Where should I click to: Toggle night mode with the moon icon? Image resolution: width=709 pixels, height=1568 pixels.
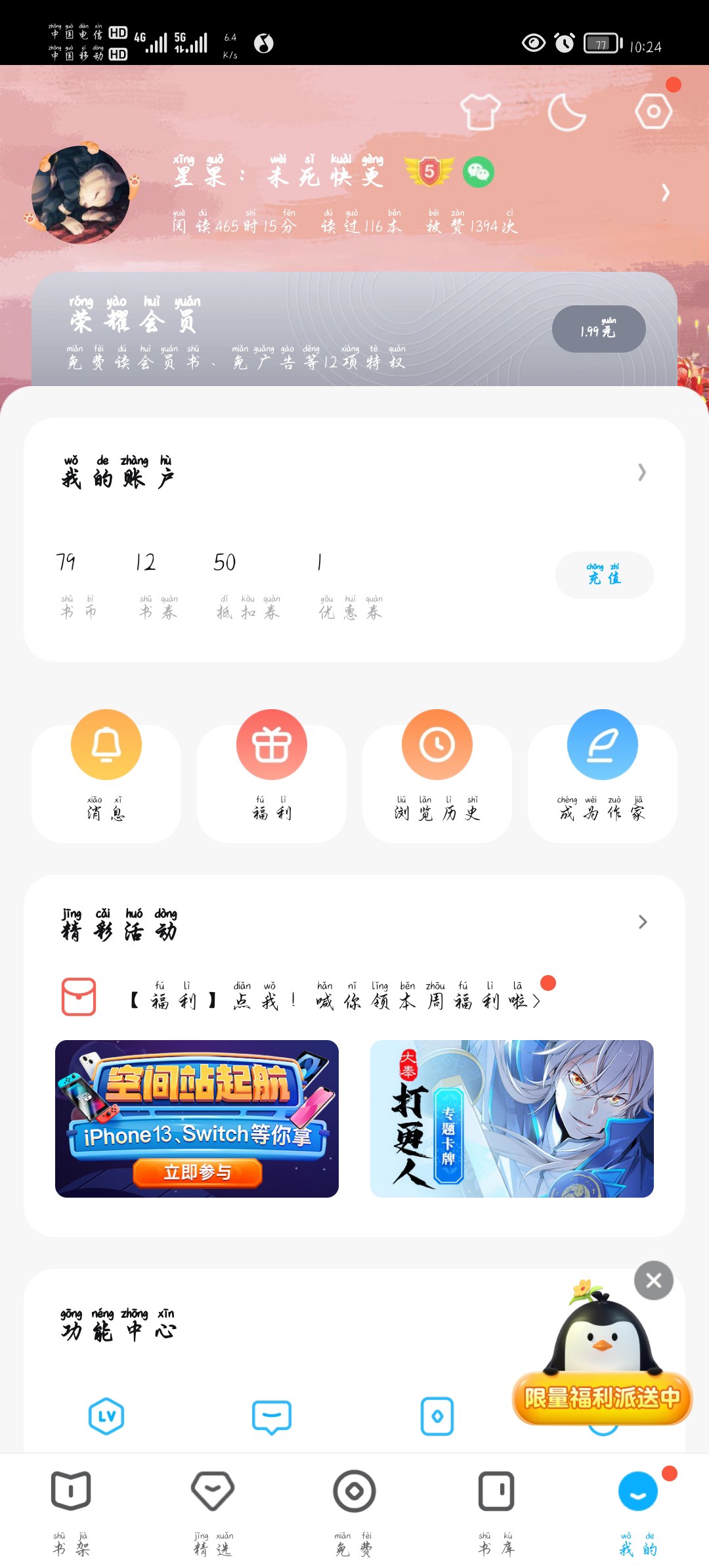tap(567, 112)
